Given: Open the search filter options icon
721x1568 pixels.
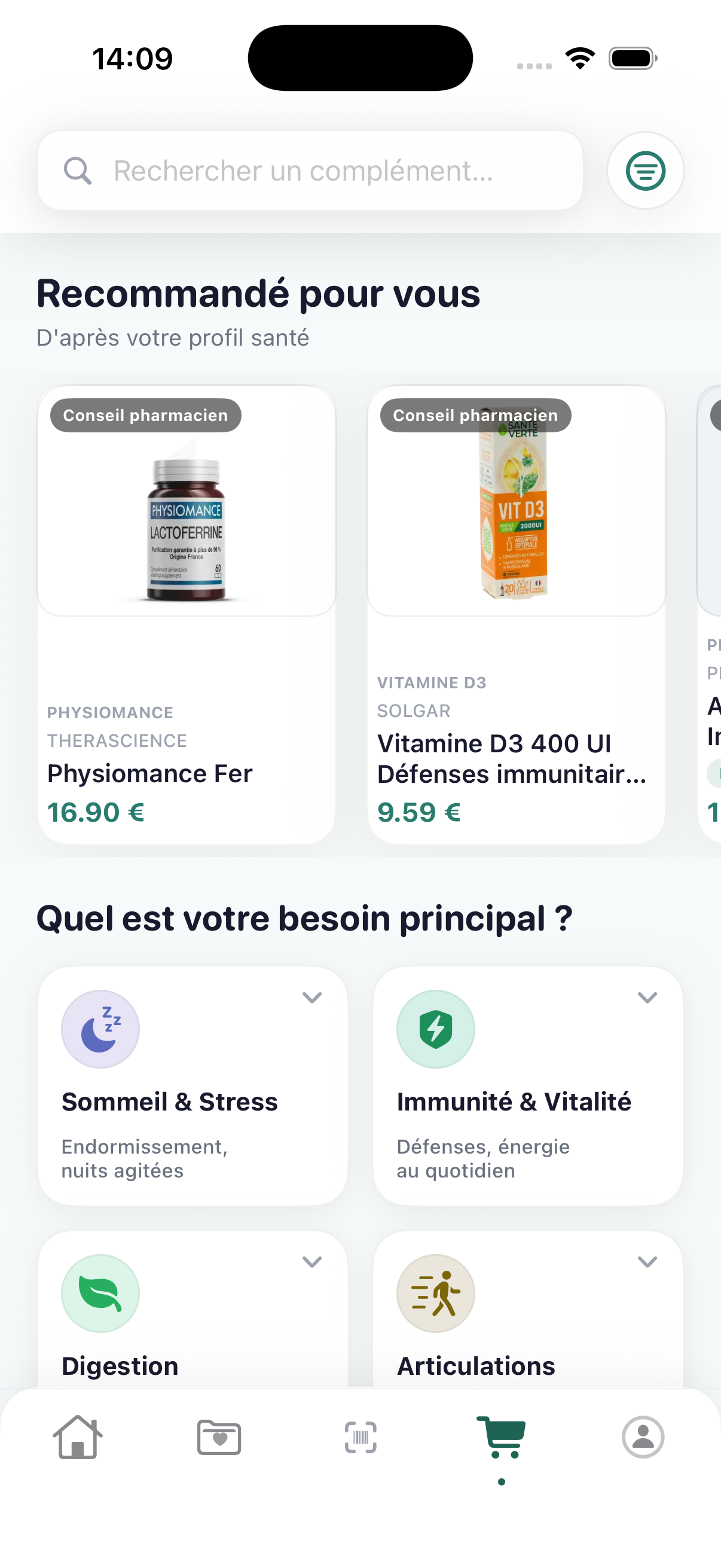Looking at the screenshot, I should tap(645, 170).
